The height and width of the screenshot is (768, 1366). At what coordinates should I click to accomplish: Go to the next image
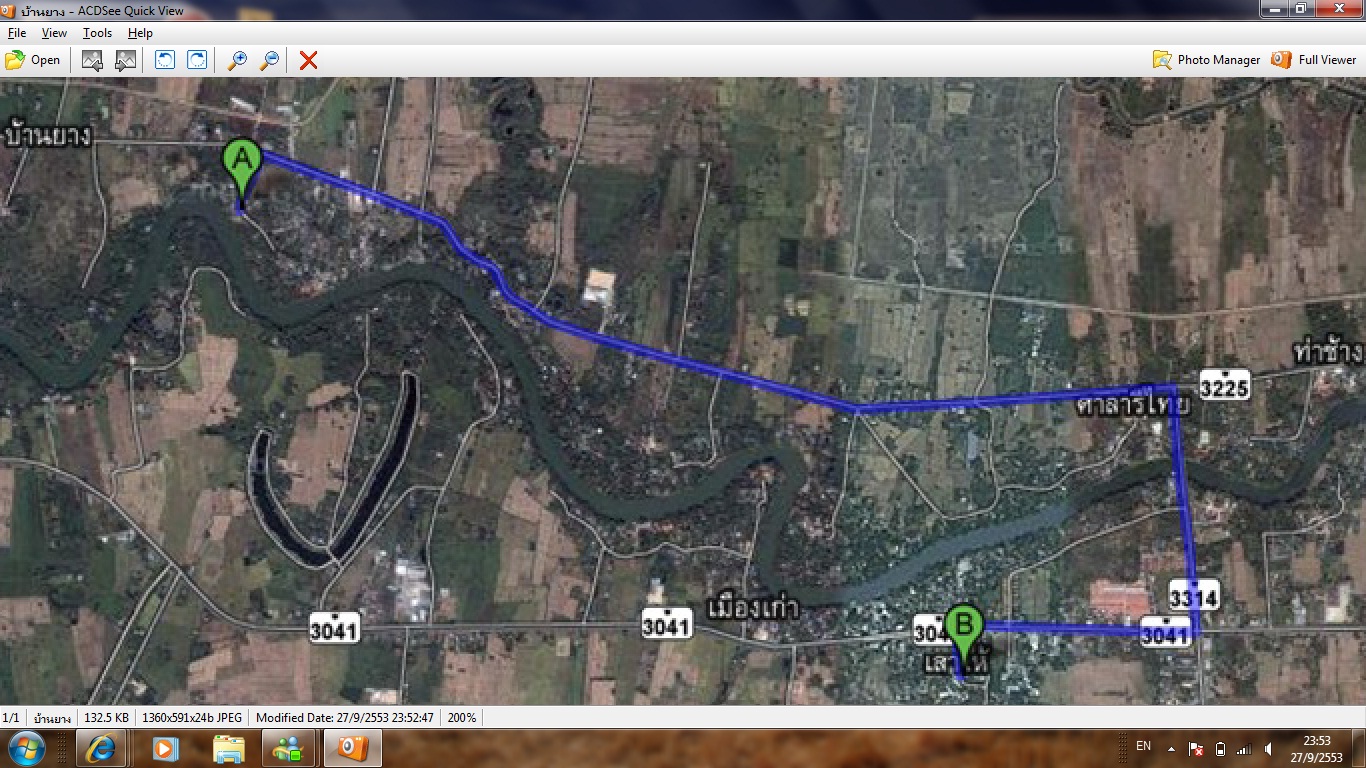[125, 60]
